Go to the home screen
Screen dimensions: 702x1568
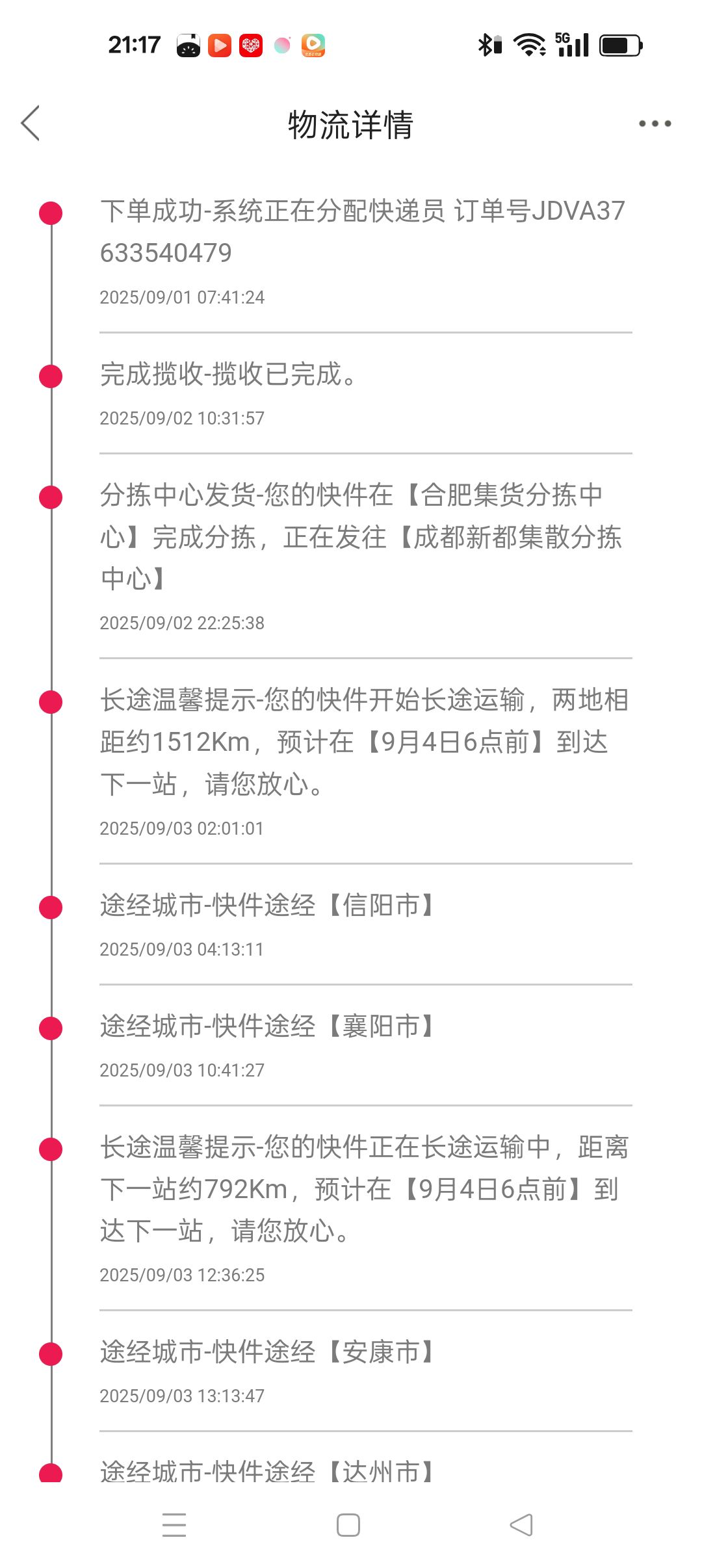[348, 1525]
